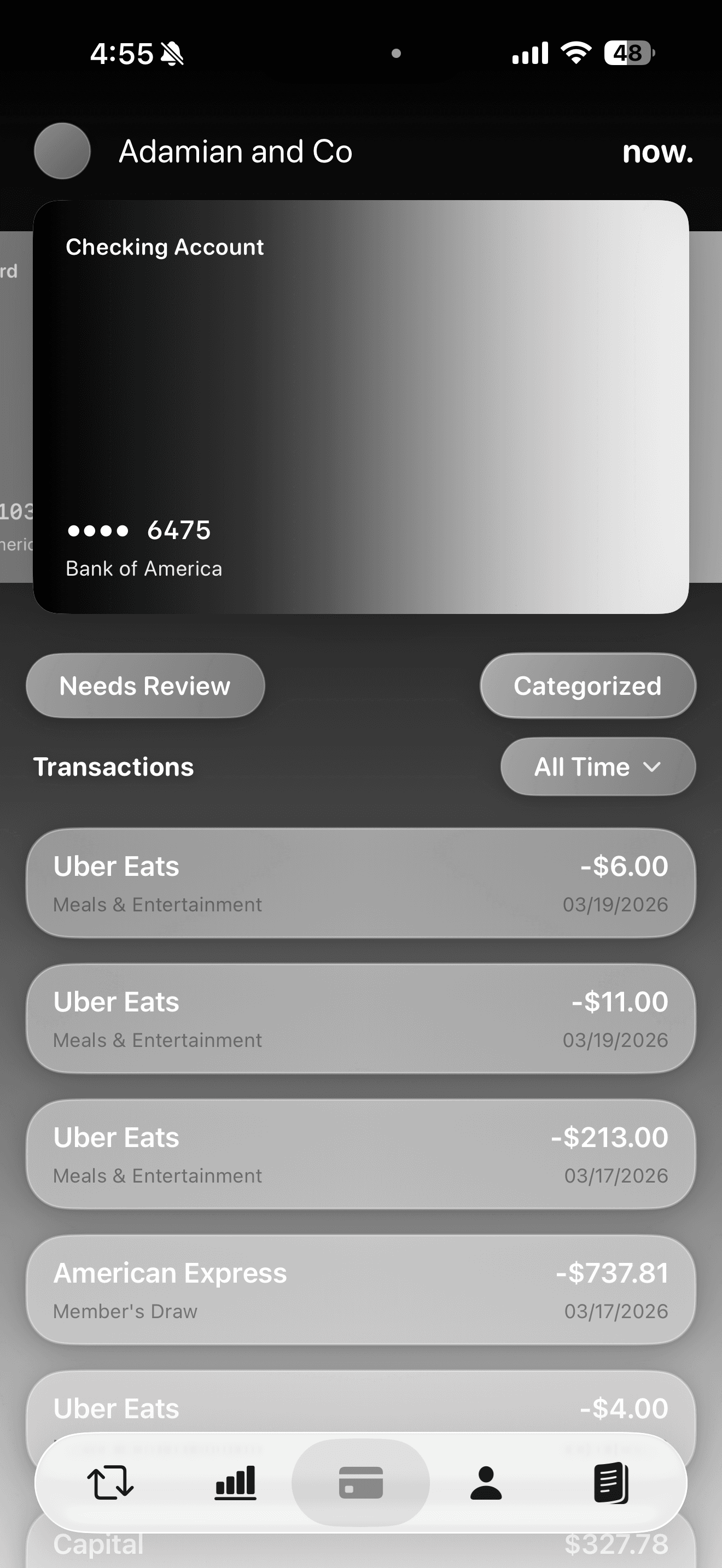Show categorized transactions
This screenshot has height=1568, width=722.
point(587,686)
